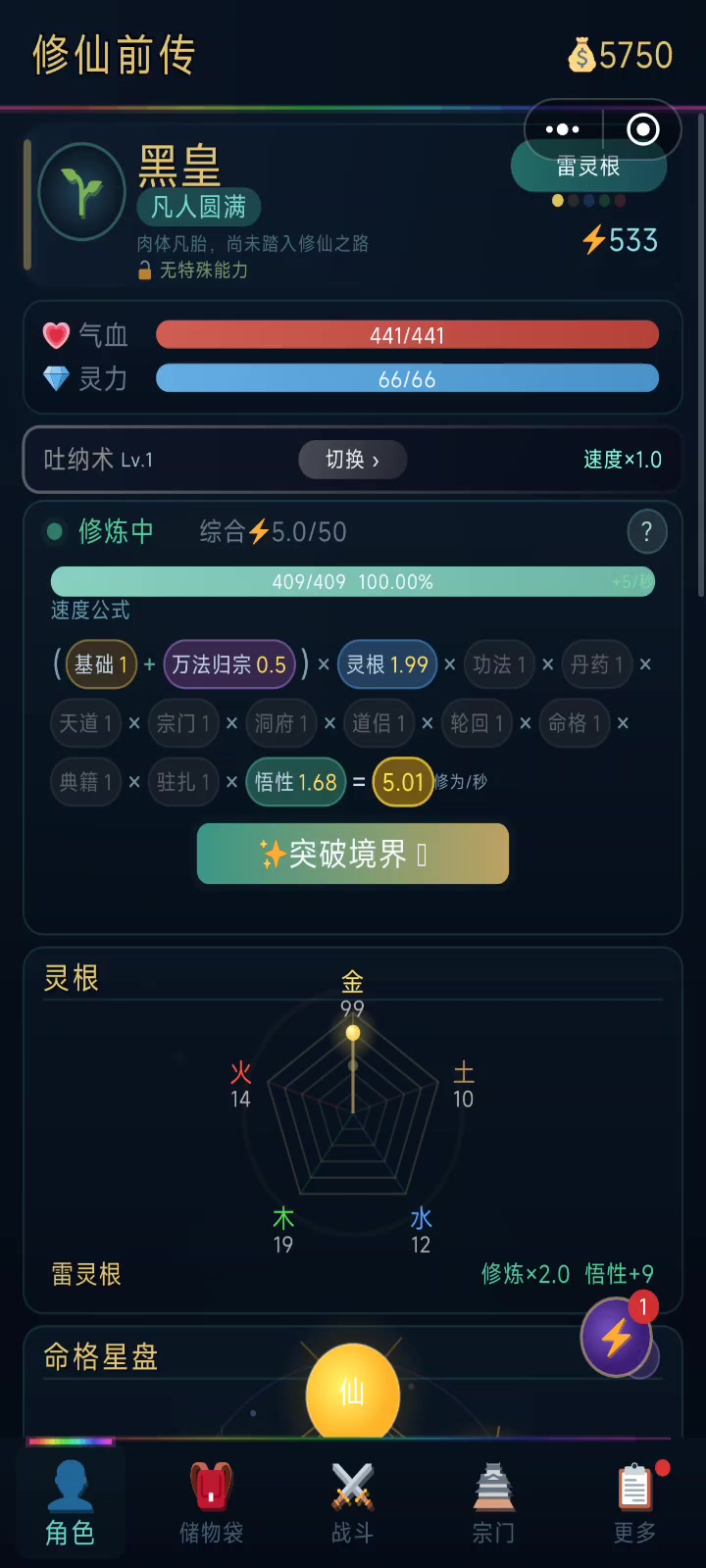Open the mini-program more options menu

coord(563,129)
